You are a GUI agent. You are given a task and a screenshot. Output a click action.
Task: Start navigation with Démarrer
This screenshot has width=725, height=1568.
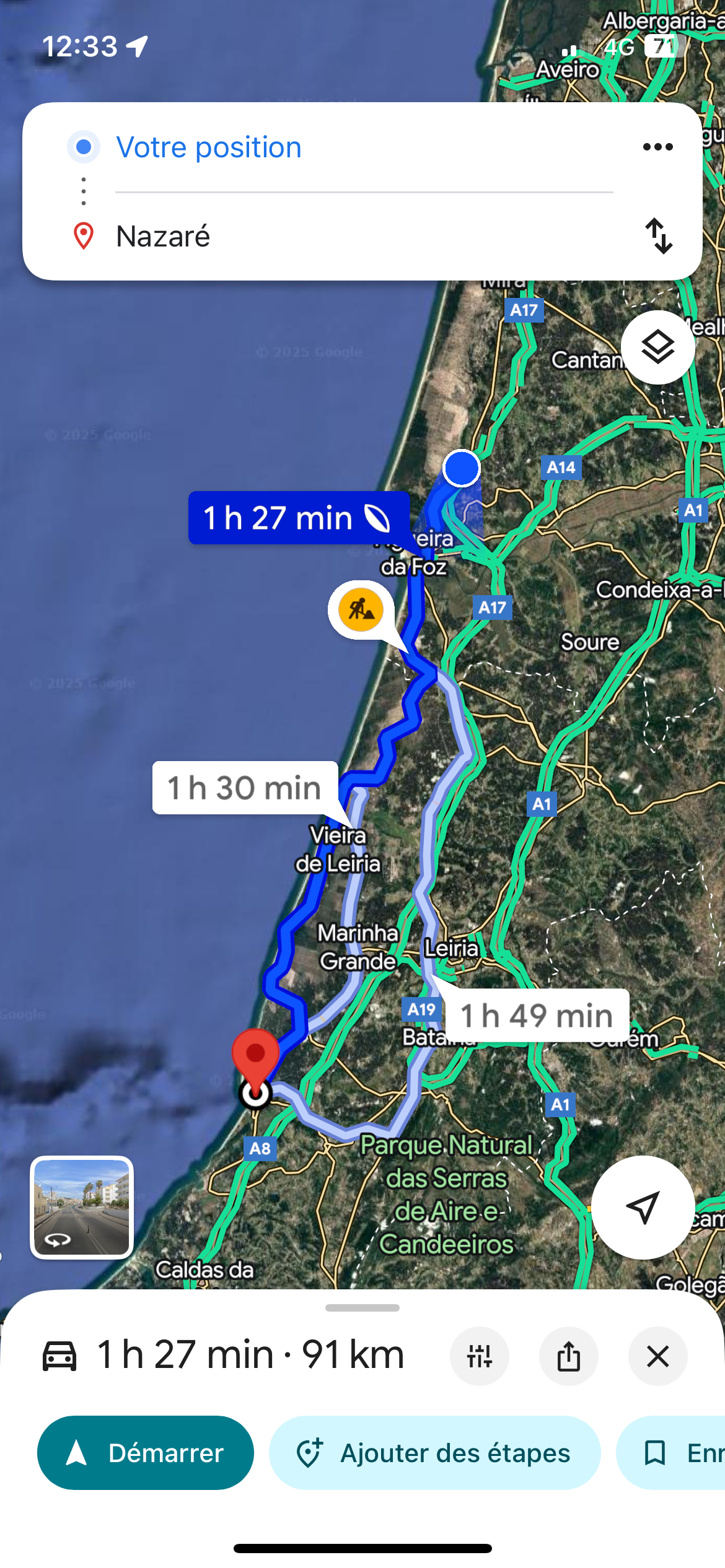tap(146, 1452)
